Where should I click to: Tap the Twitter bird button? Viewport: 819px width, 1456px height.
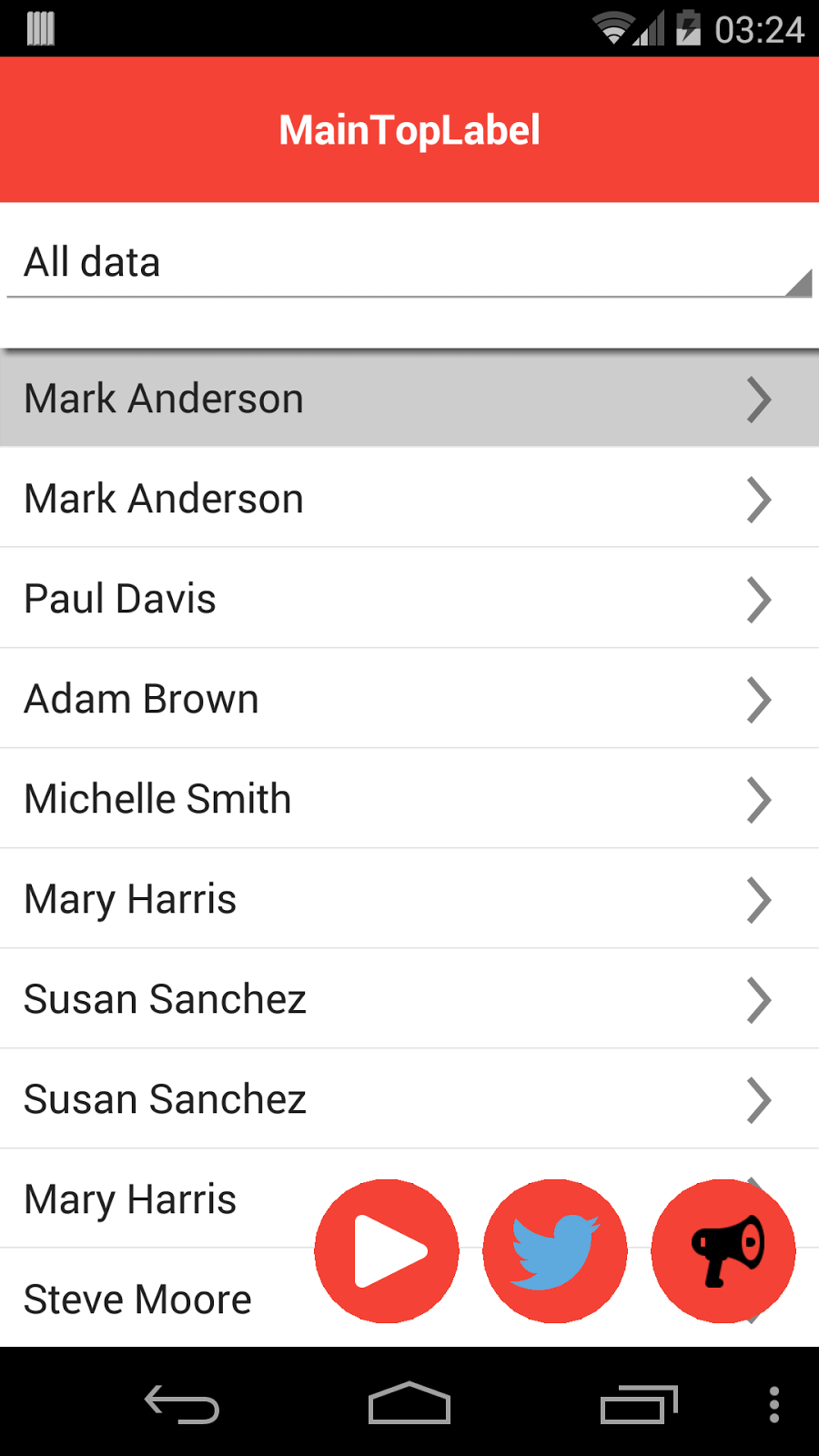555,1251
